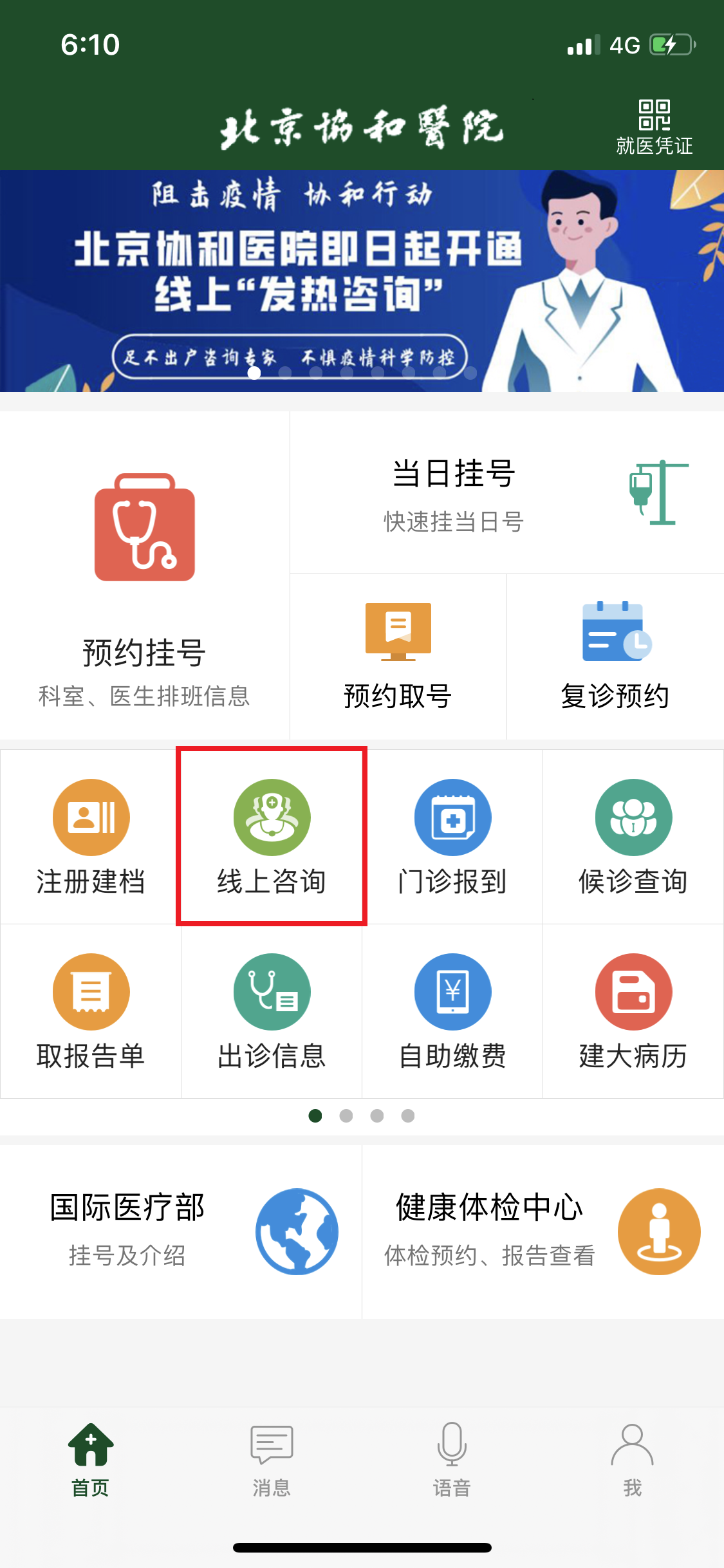Image resolution: width=724 pixels, height=1568 pixels.
Task: Open 取报告单 reports
Action: [91, 1011]
